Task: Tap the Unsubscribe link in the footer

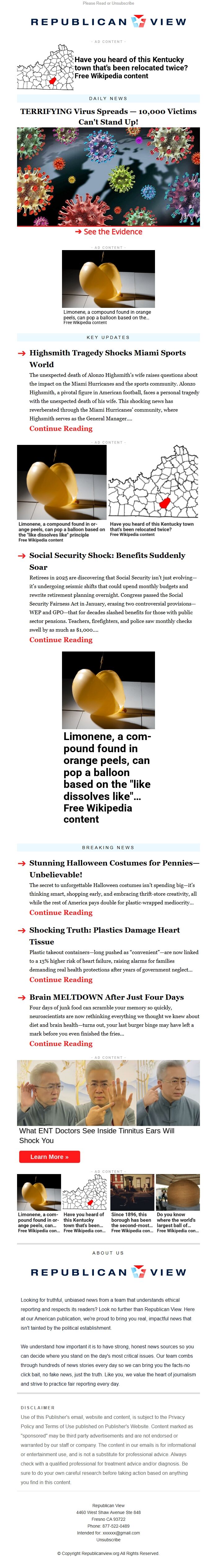Action: coord(108,1539)
